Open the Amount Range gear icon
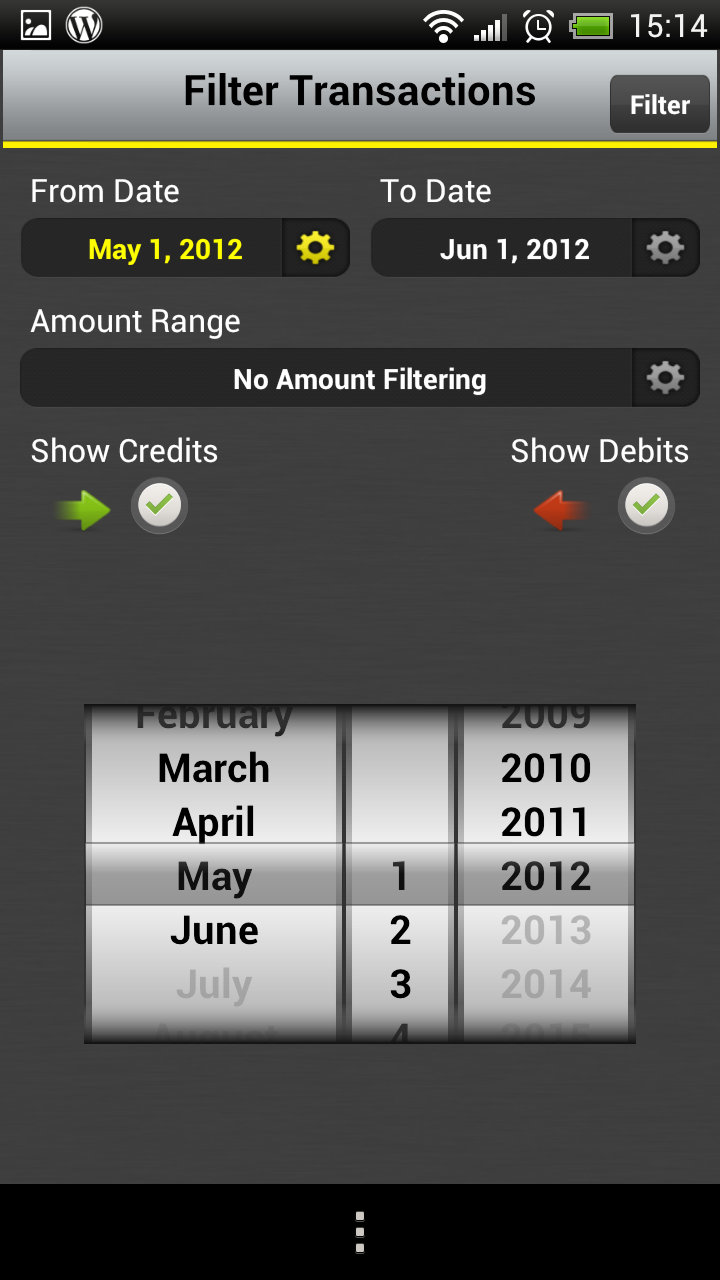720x1280 pixels. click(x=666, y=378)
